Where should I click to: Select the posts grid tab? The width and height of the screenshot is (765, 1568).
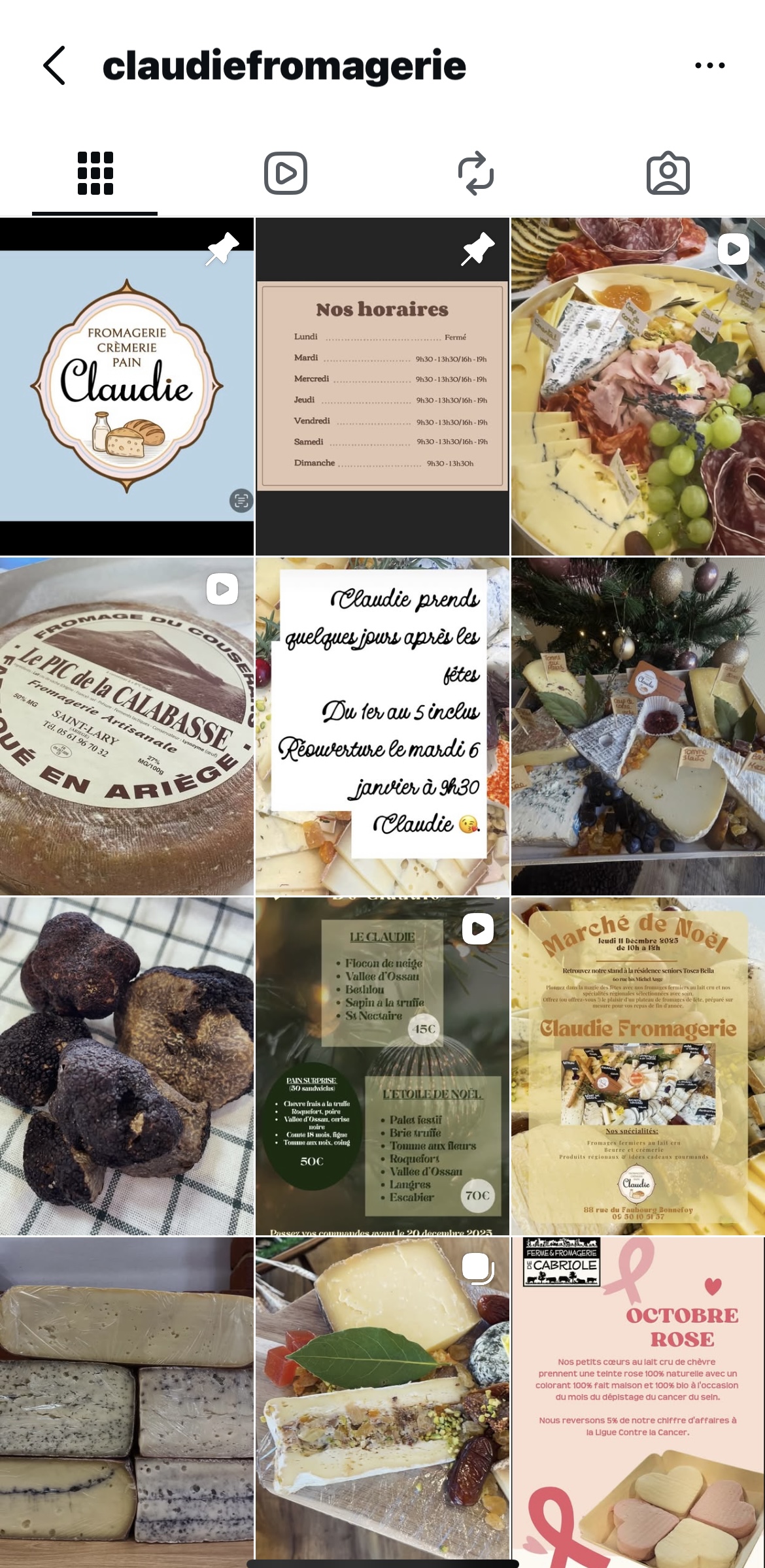pyautogui.click(x=95, y=174)
